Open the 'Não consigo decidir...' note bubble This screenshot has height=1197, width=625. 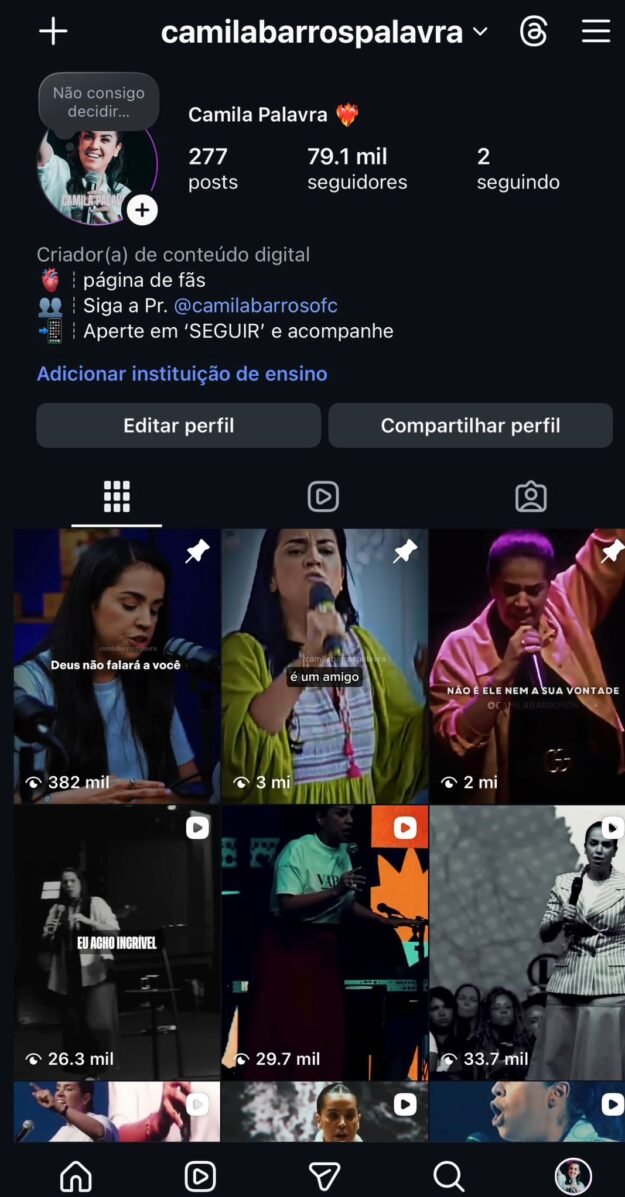click(98, 101)
